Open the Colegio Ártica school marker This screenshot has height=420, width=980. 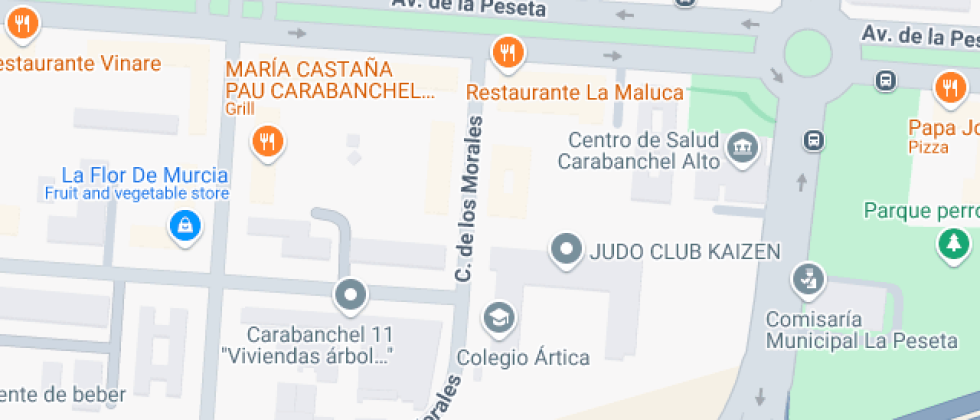[x=497, y=318]
